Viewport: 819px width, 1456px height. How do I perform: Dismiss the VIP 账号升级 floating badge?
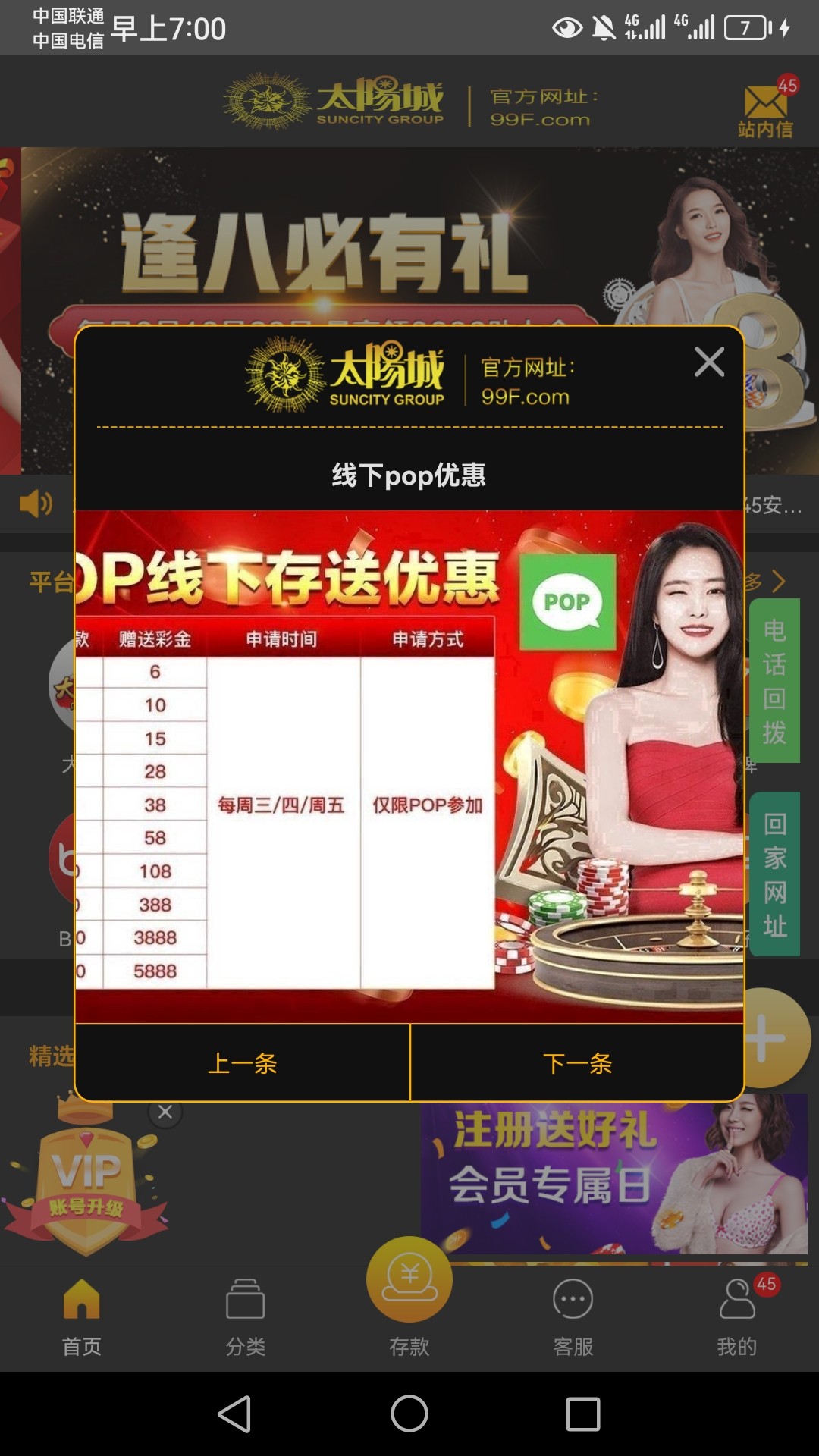click(x=165, y=1112)
